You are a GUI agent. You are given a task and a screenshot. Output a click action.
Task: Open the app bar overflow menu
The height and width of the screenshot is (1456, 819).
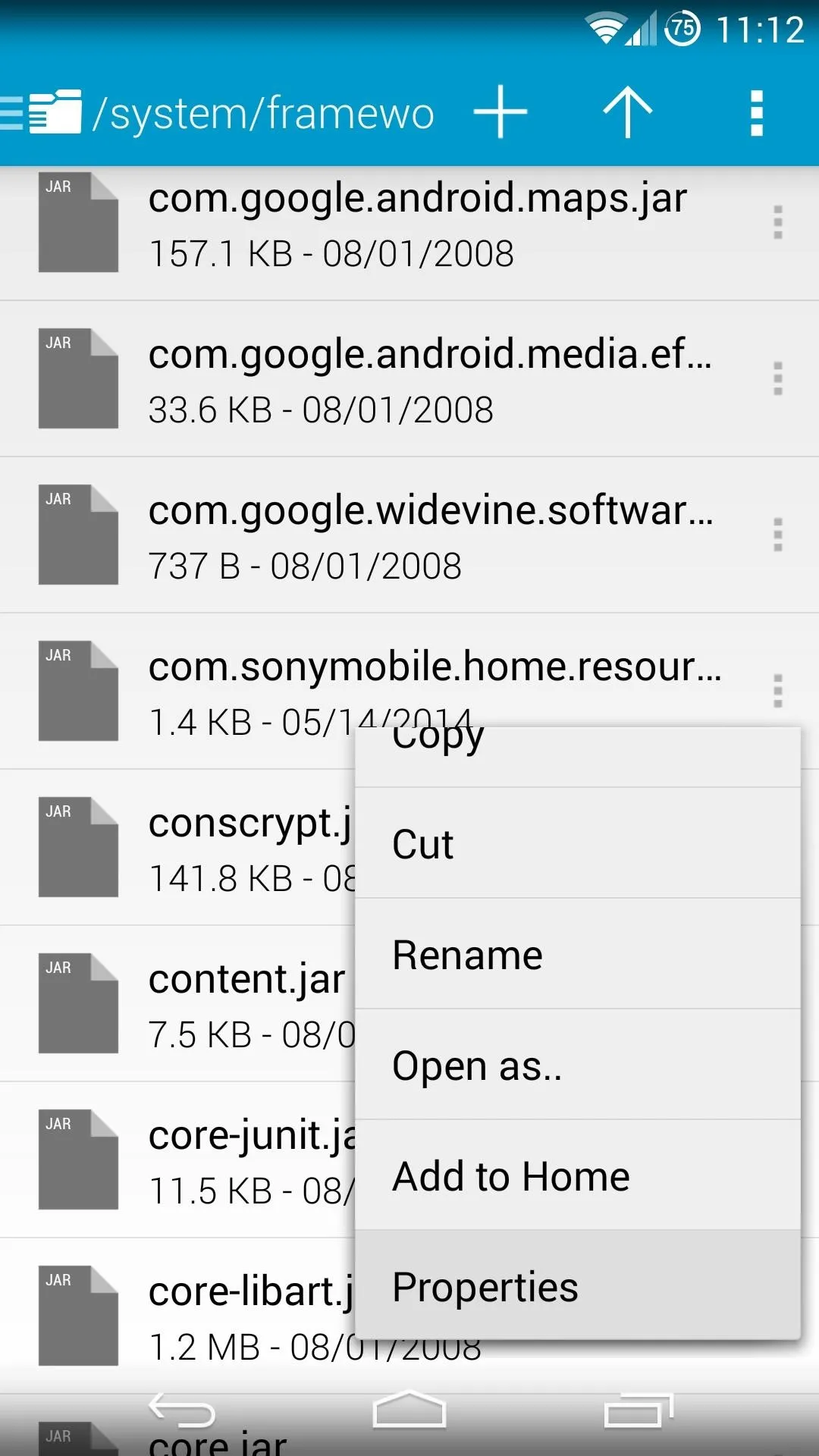[x=756, y=112]
